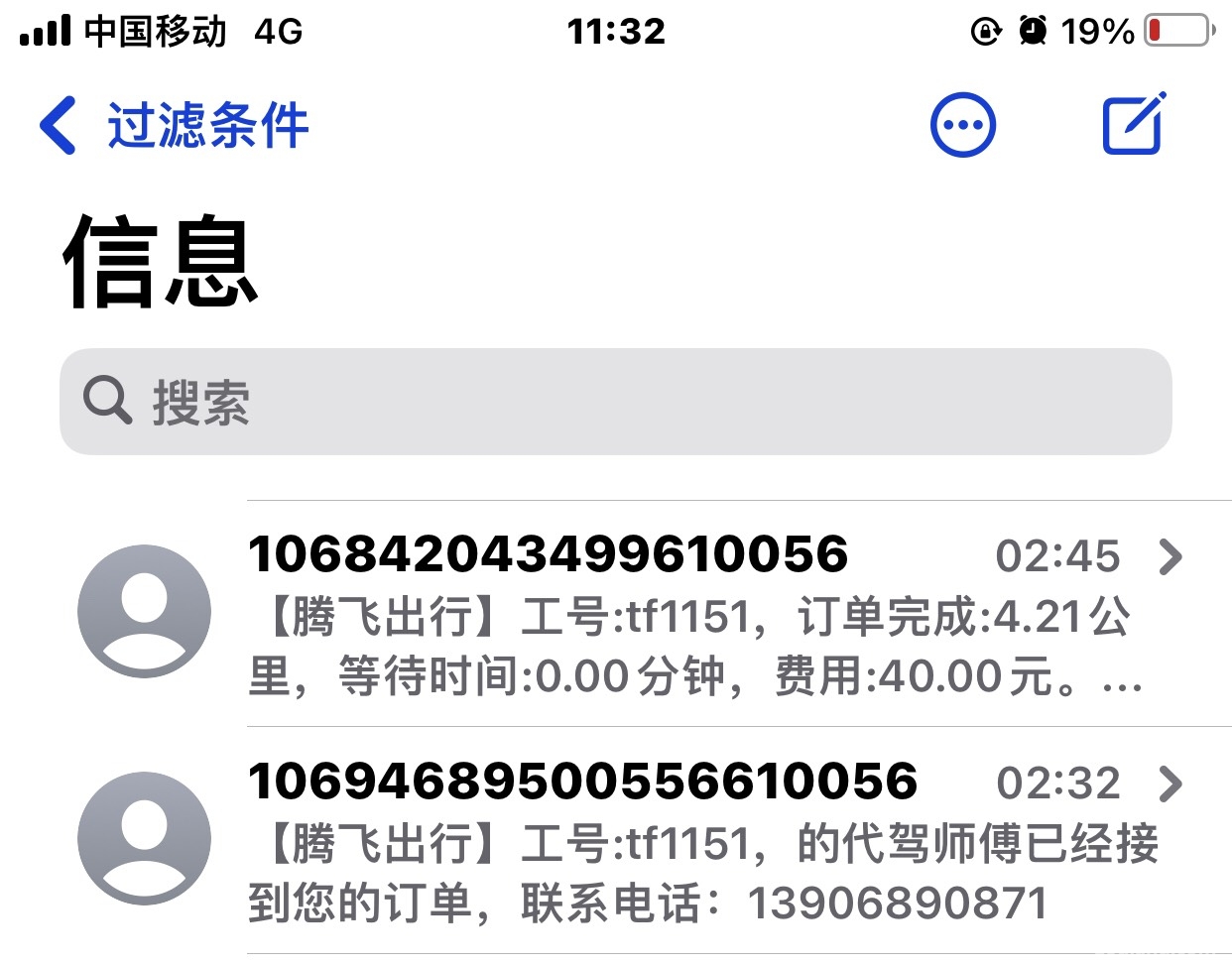The height and width of the screenshot is (965, 1232).
Task: Tap the 搜索 search field
Action: [x=615, y=402]
